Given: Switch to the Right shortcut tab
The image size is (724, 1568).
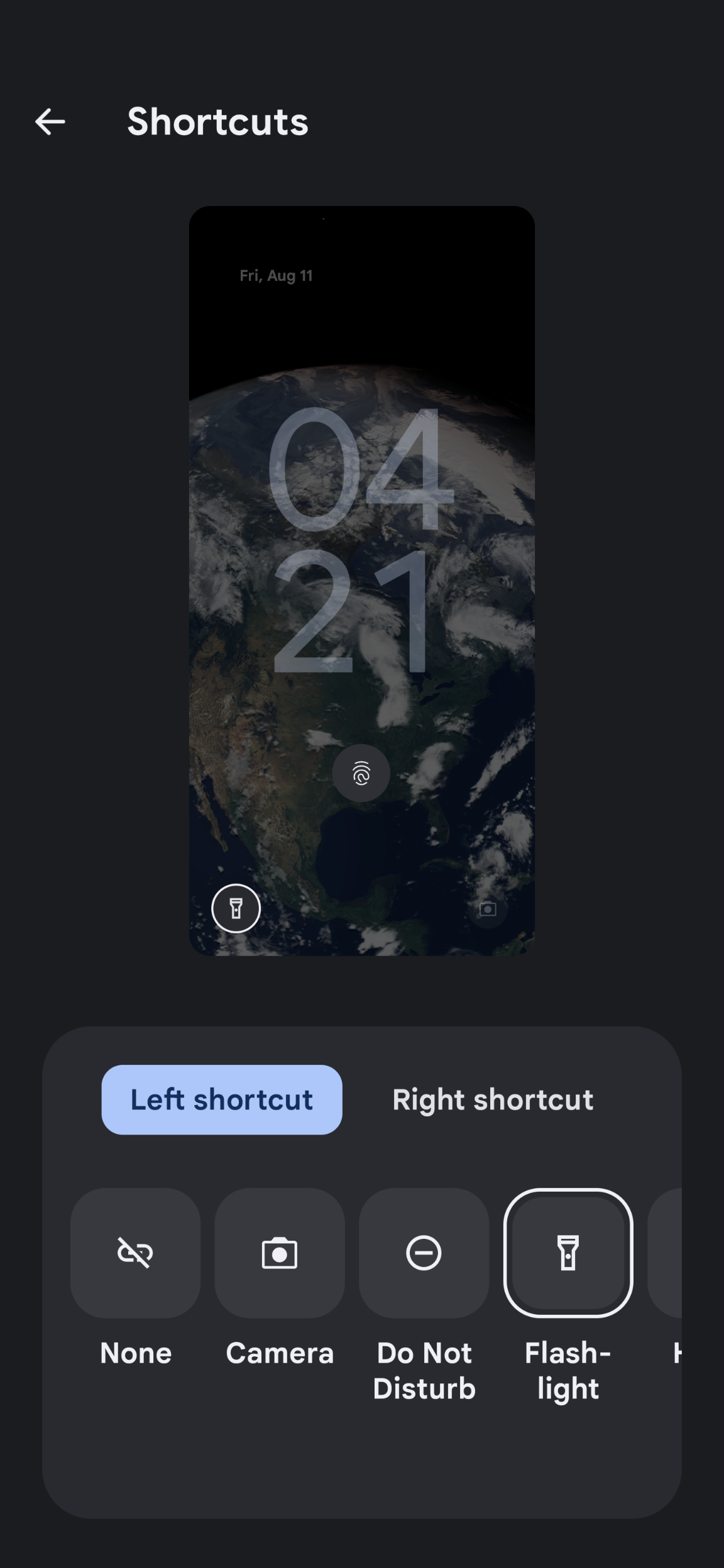Looking at the screenshot, I should 493,1099.
